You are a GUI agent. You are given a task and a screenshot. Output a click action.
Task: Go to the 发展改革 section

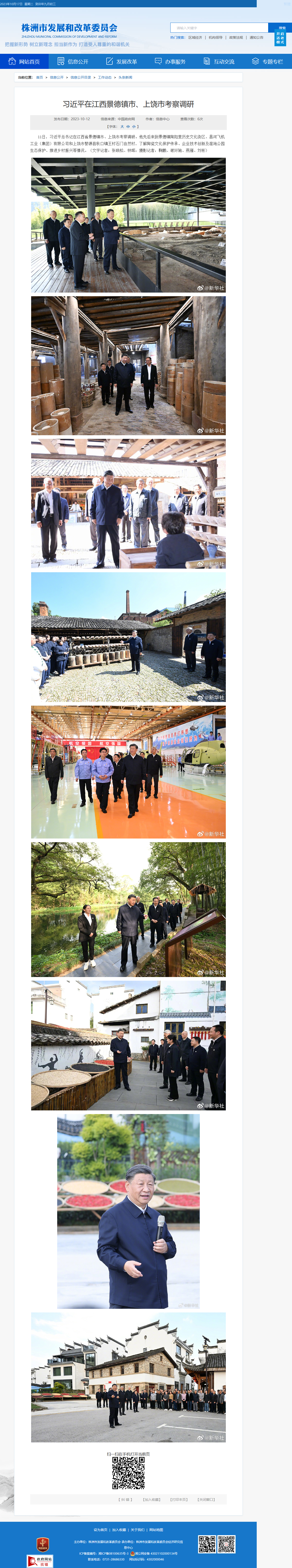click(122, 62)
